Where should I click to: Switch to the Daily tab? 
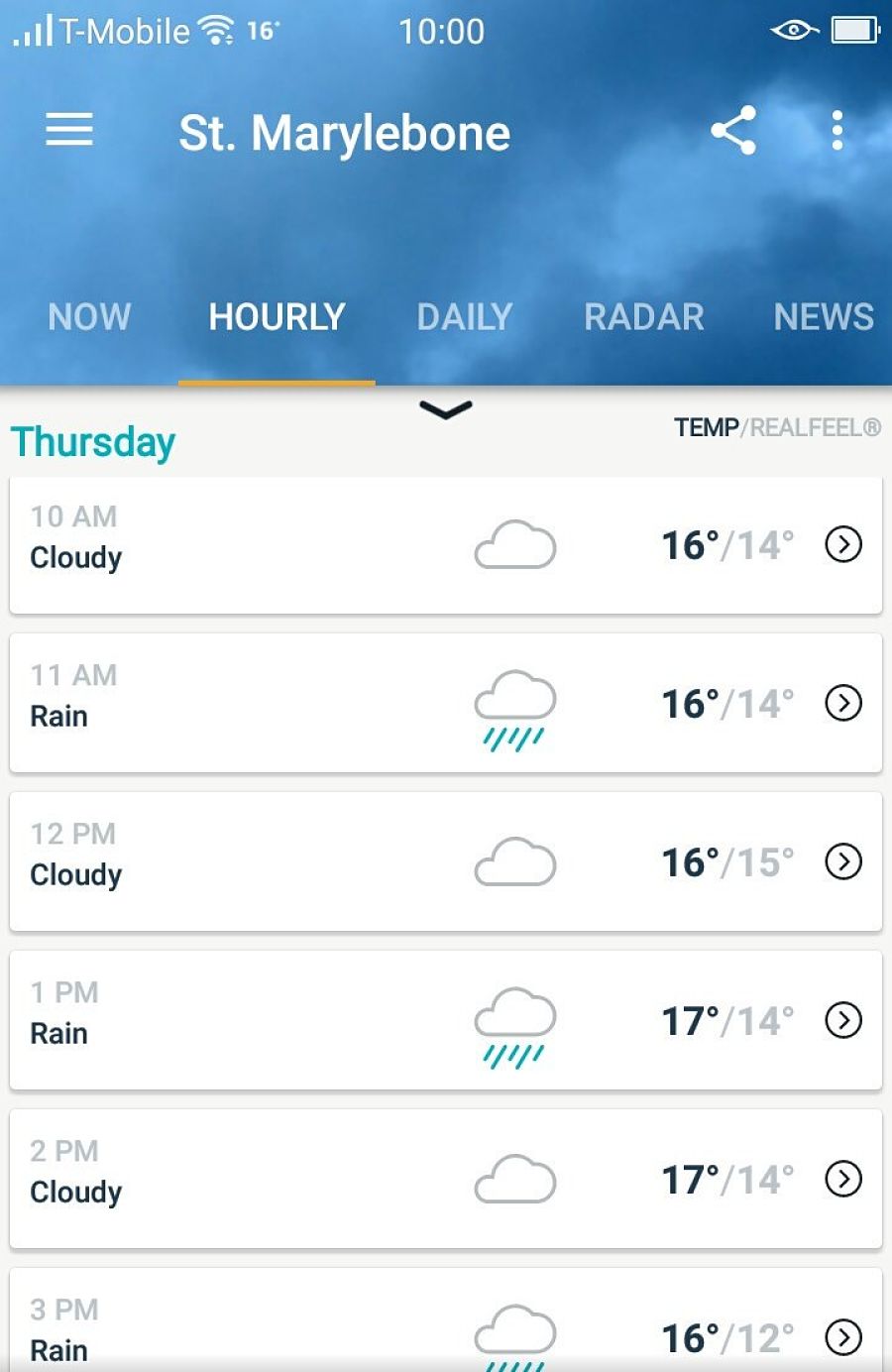pyautogui.click(x=464, y=317)
